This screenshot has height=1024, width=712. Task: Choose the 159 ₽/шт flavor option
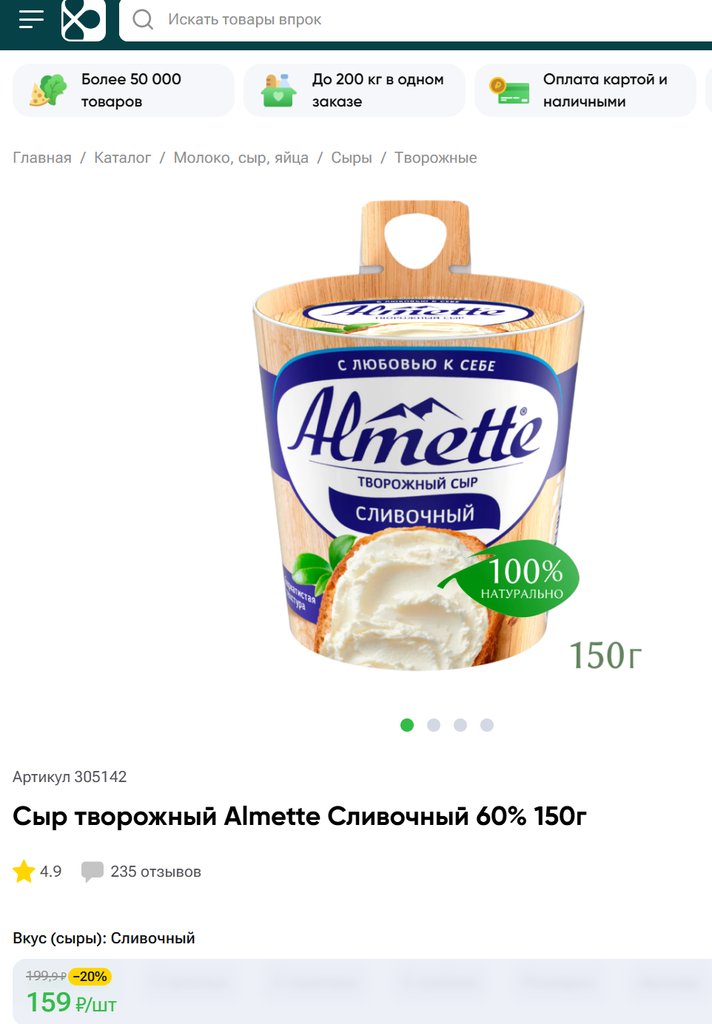71,992
